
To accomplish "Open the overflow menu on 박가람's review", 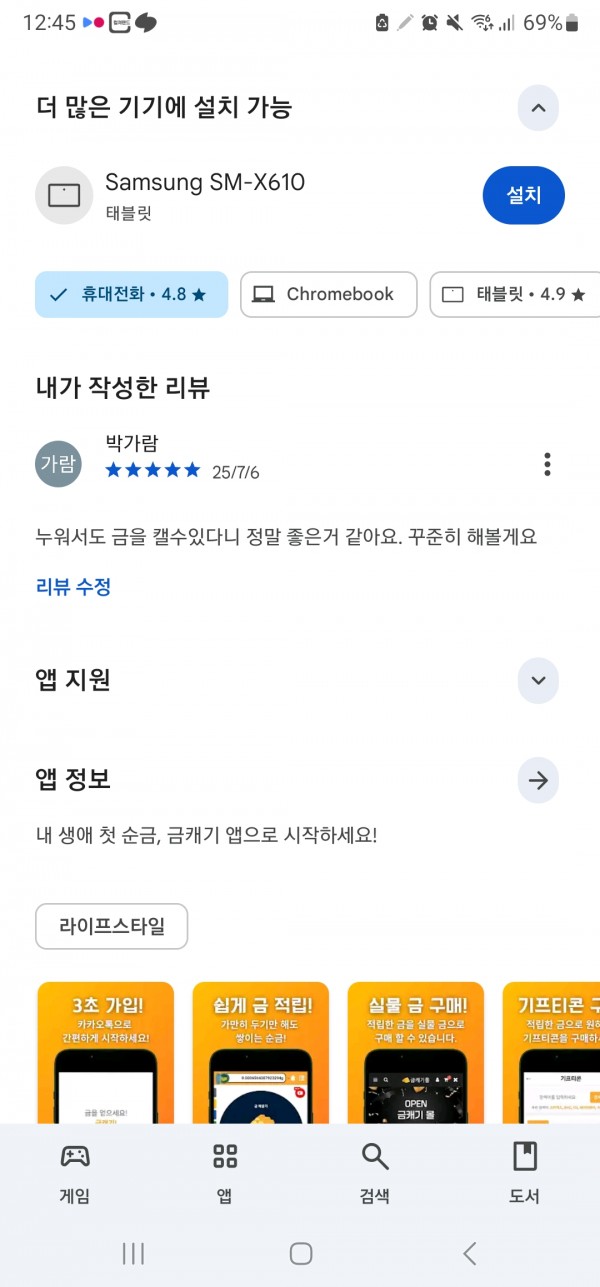I will (547, 464).
